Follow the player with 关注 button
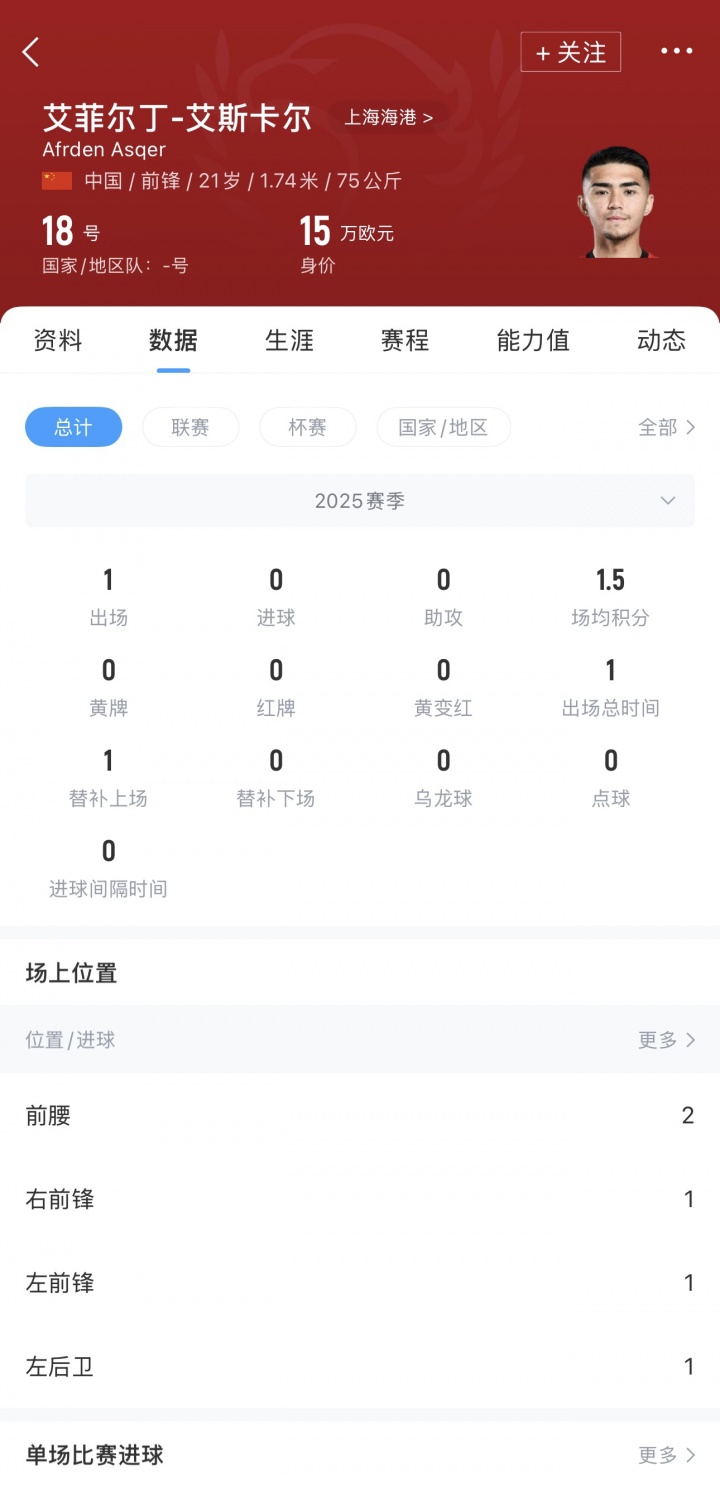The width and height of the screenshot is (720, 1485). 570,52
